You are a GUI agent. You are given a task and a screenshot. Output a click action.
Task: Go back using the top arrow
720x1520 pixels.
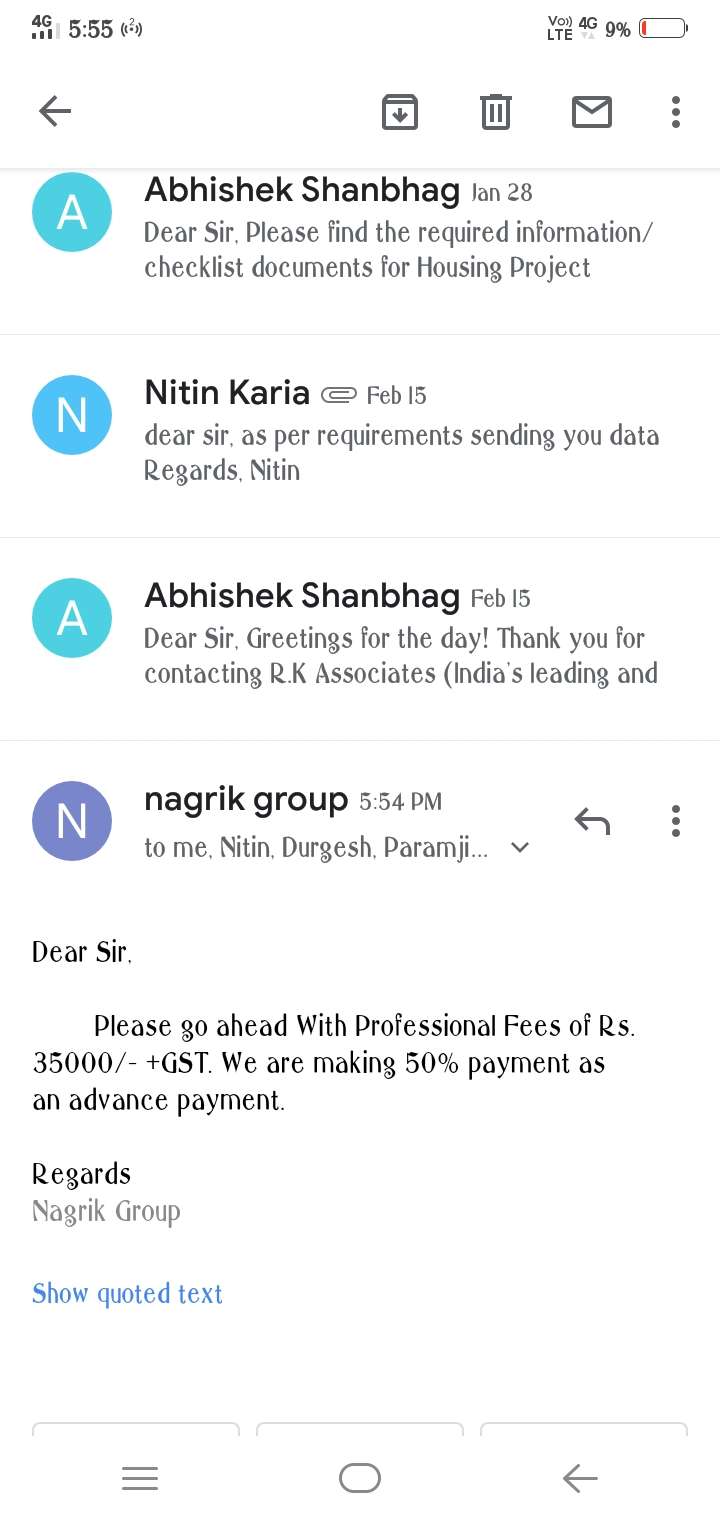tap(55, 111)
